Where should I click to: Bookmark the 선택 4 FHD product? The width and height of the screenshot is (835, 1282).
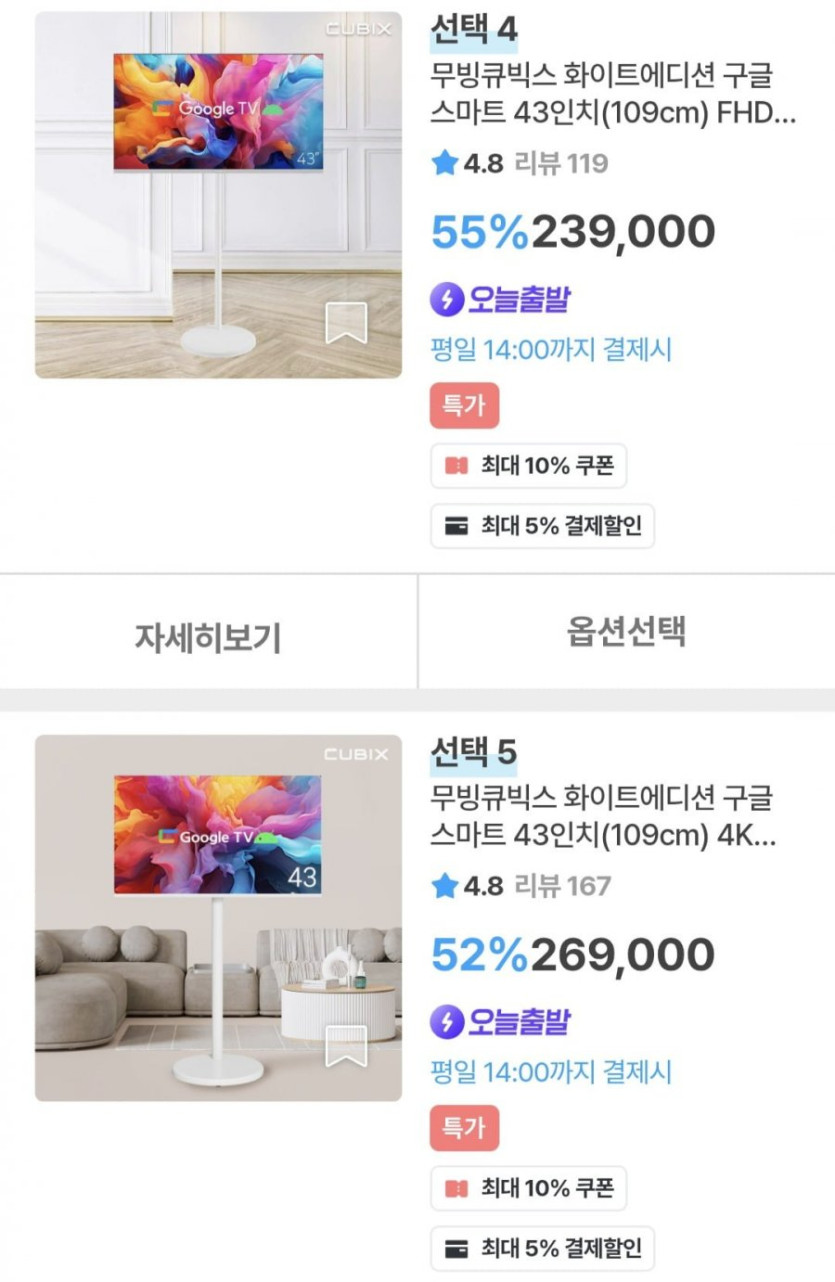[x=346, y=323]
